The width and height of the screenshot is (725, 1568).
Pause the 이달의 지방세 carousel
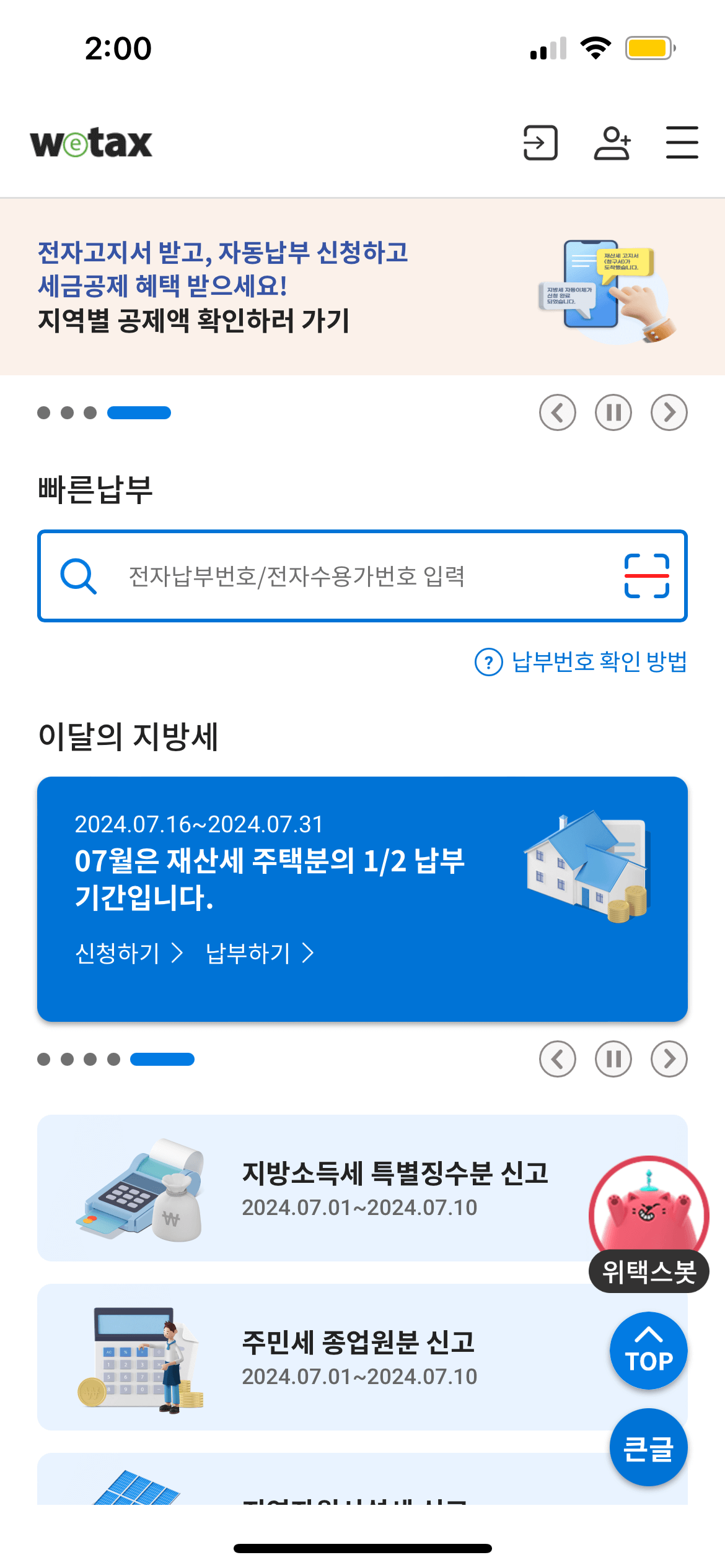tap(613, 1059)
